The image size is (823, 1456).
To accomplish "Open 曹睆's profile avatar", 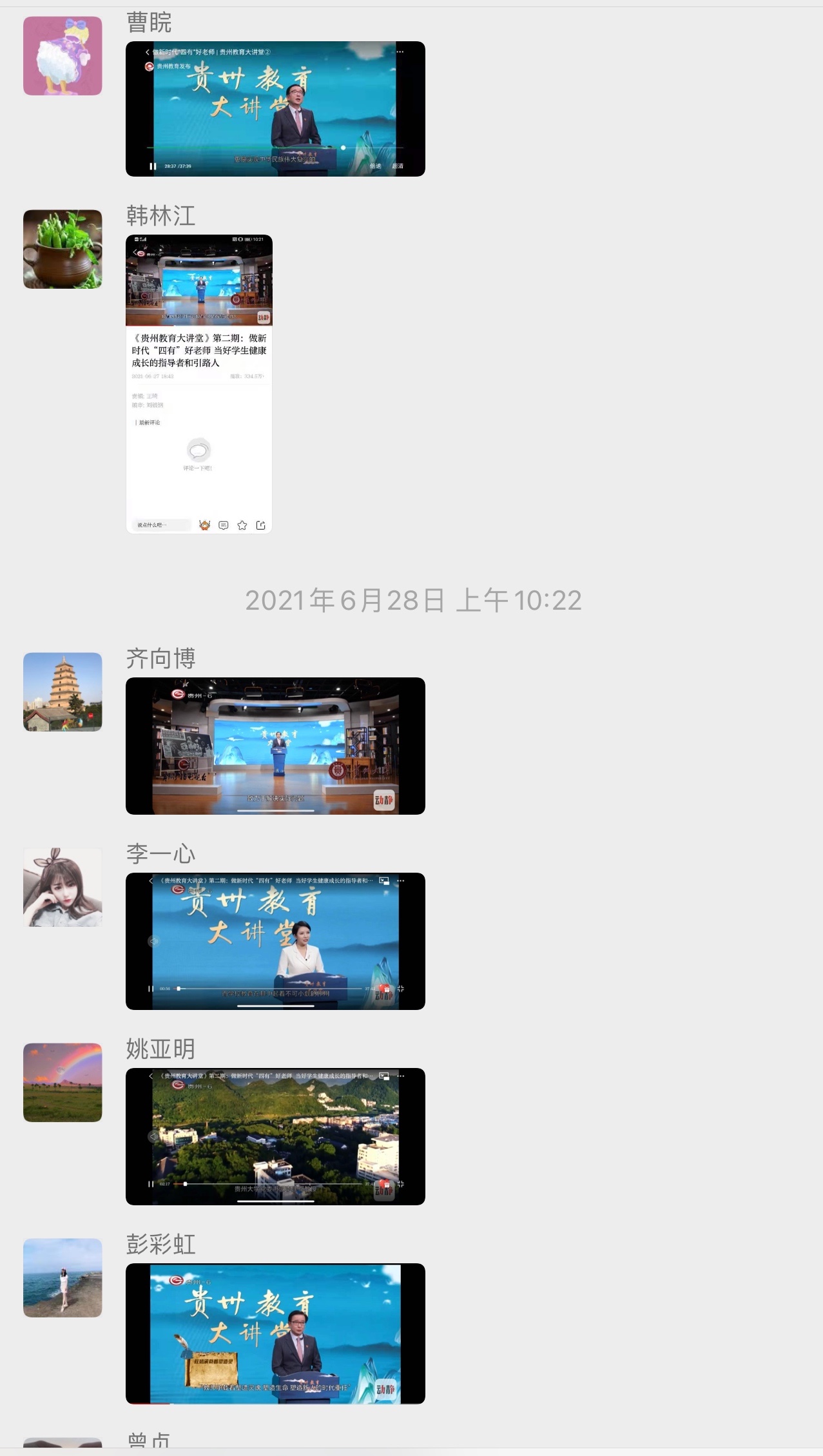I will (63, 56).
